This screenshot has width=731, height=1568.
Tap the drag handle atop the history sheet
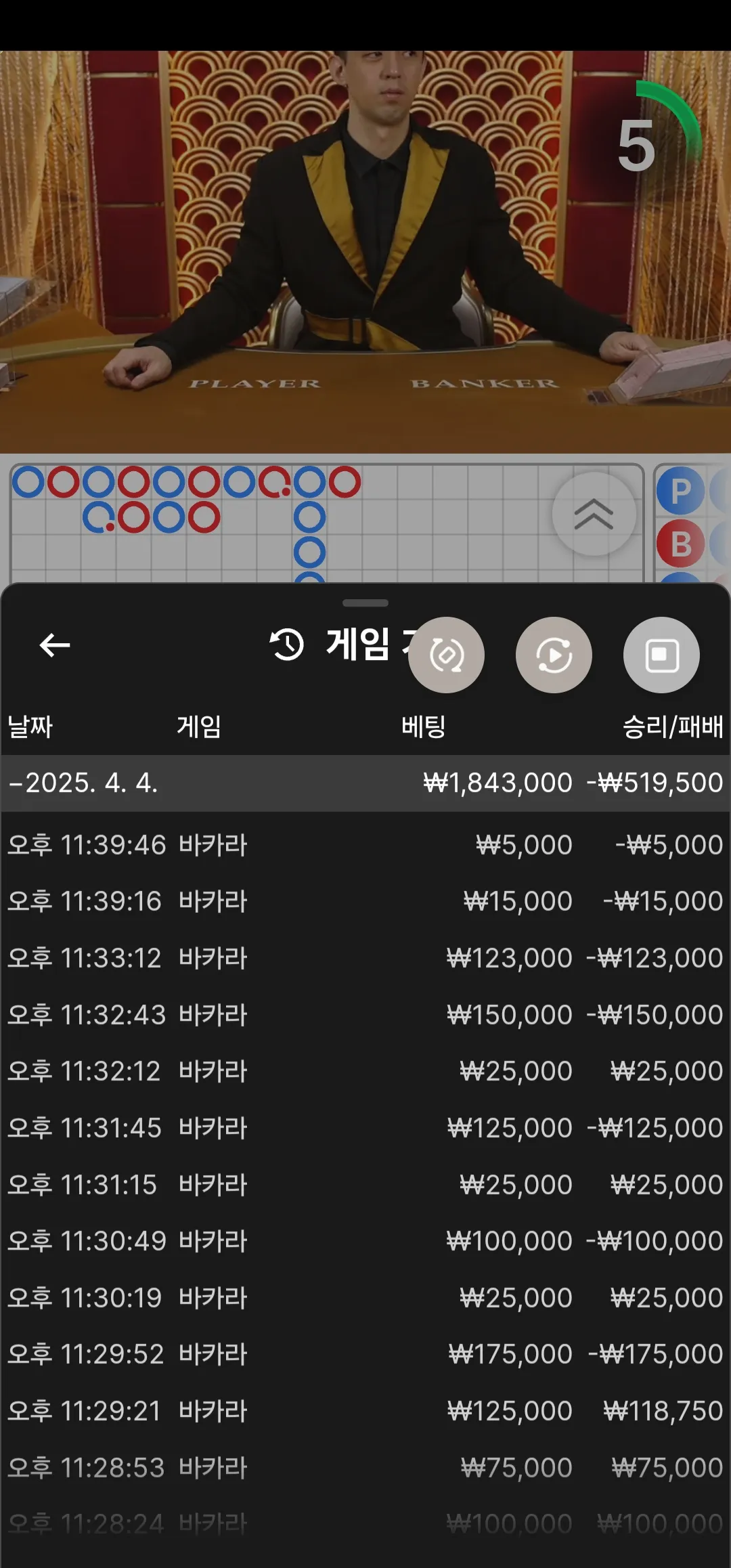[x=365, y=603]
